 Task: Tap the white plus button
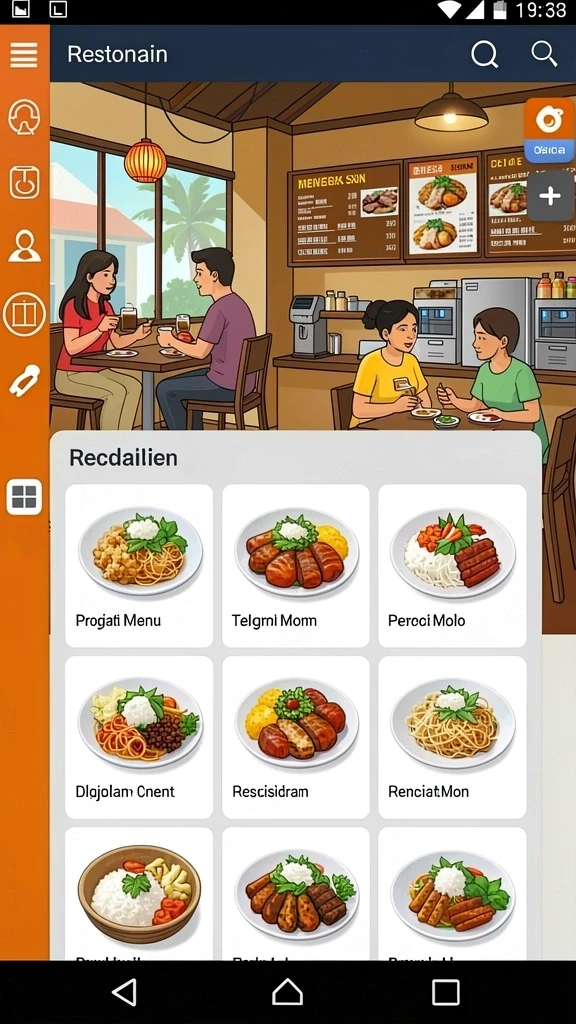pyautogui.click(x=550, y=196)
